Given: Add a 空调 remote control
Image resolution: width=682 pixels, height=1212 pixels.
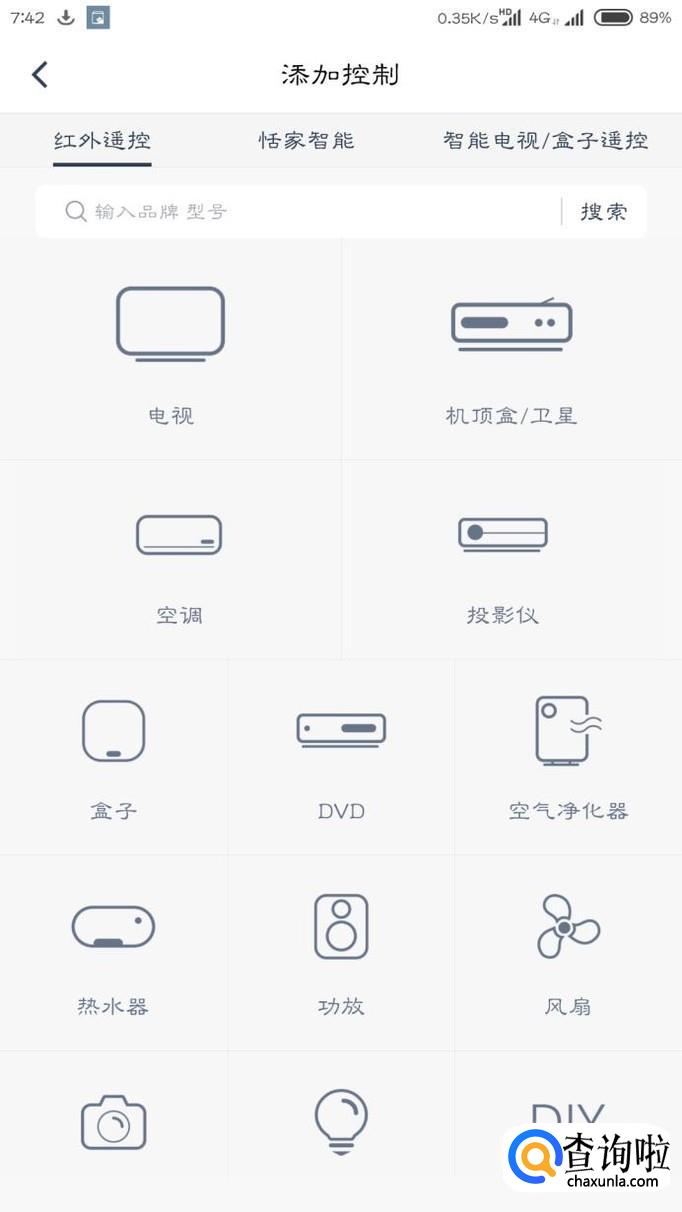Looking at the screenshot, I should tap(179, 560).
